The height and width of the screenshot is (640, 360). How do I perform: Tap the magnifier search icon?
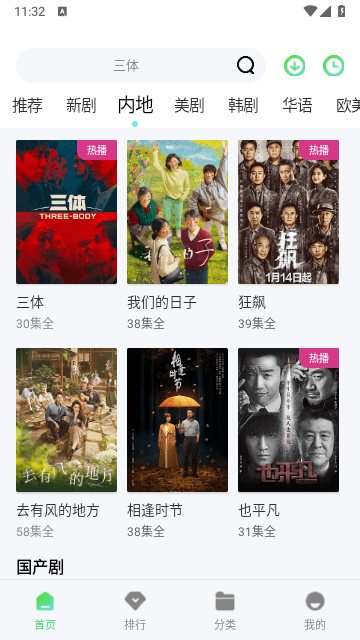[x=245, y=65]
